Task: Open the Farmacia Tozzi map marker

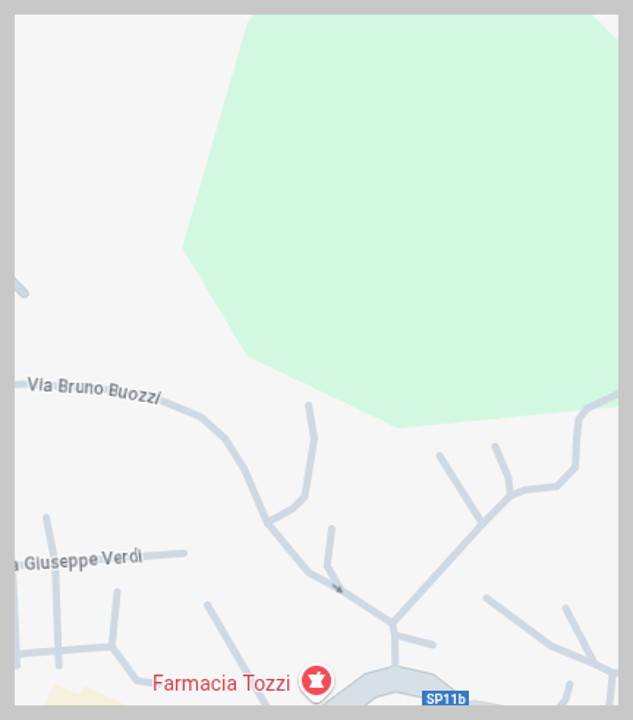Action: 316,681
